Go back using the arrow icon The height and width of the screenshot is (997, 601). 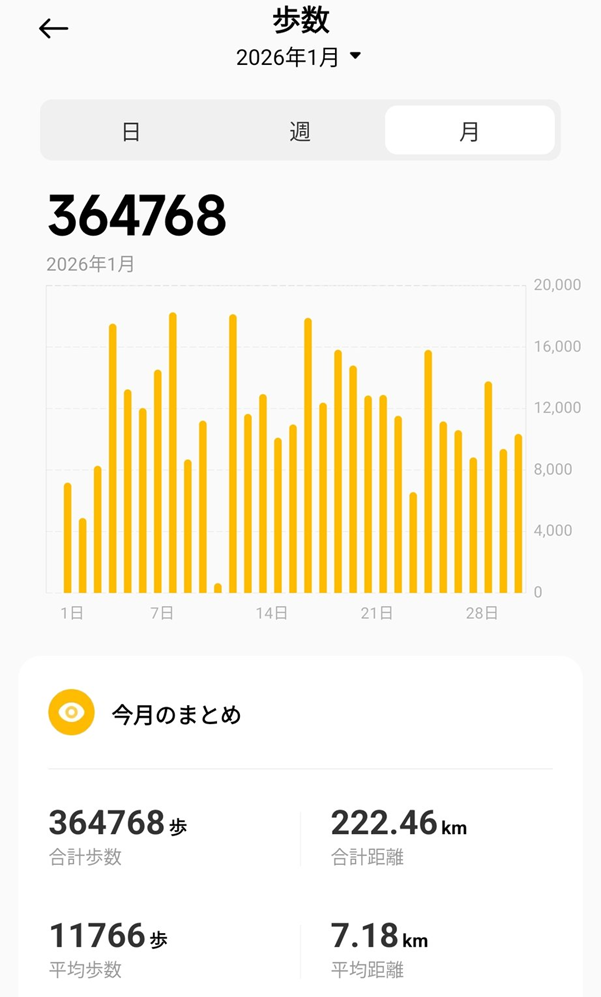53,29
